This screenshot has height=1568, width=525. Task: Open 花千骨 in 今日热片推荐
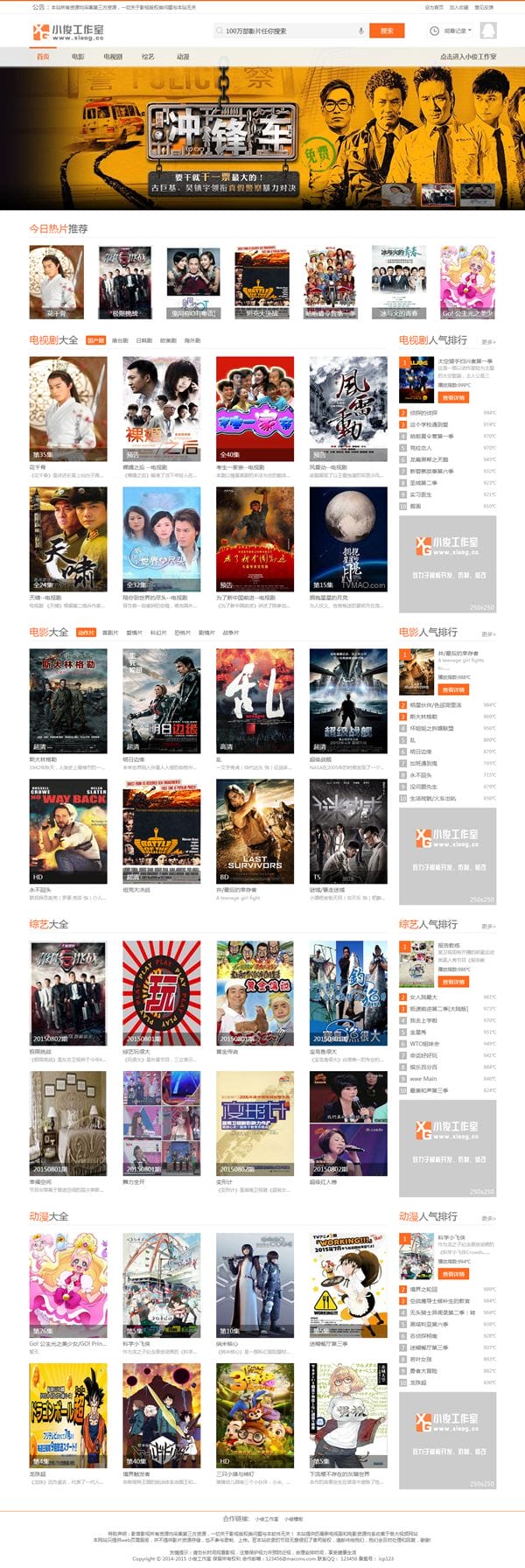(56, 282)
